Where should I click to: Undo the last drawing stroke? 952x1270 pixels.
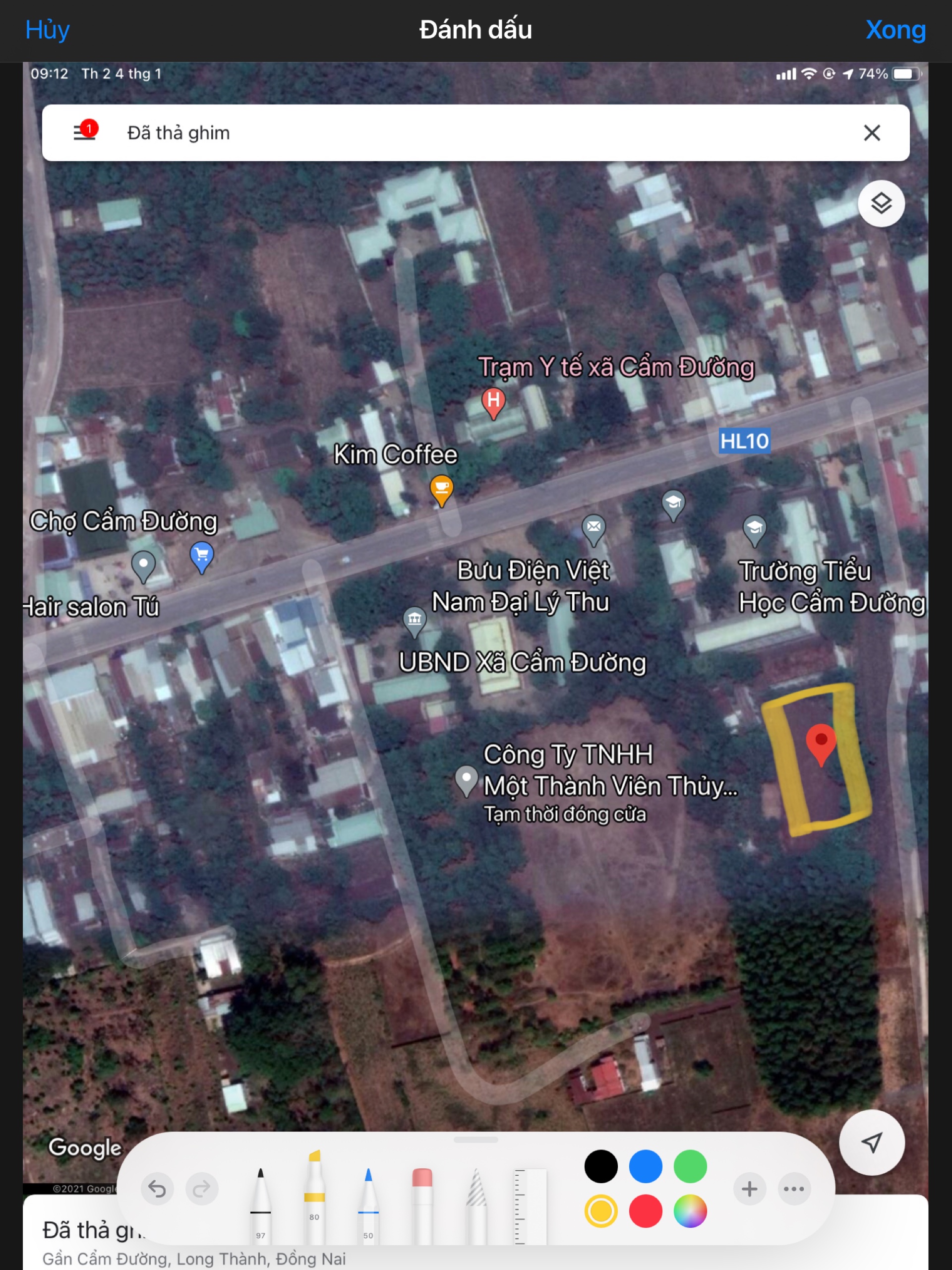[157, 1189]
